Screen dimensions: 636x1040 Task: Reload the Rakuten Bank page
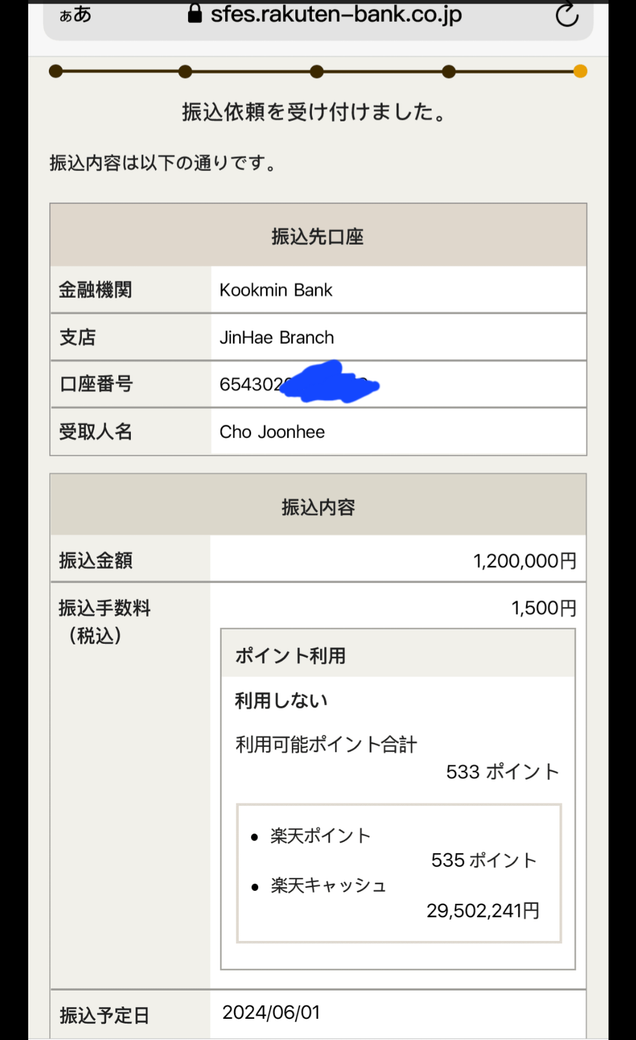567,15
